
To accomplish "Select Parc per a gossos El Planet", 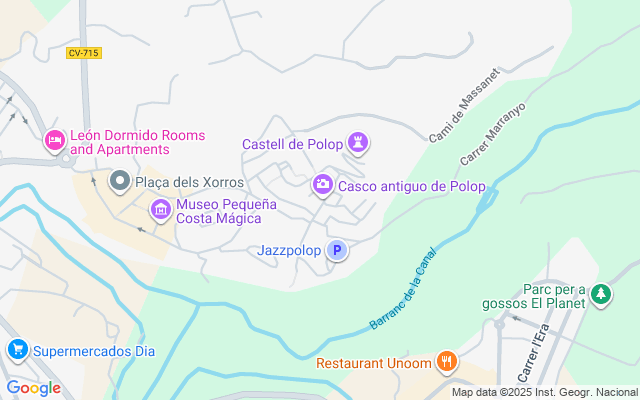I will coord(601,295).
